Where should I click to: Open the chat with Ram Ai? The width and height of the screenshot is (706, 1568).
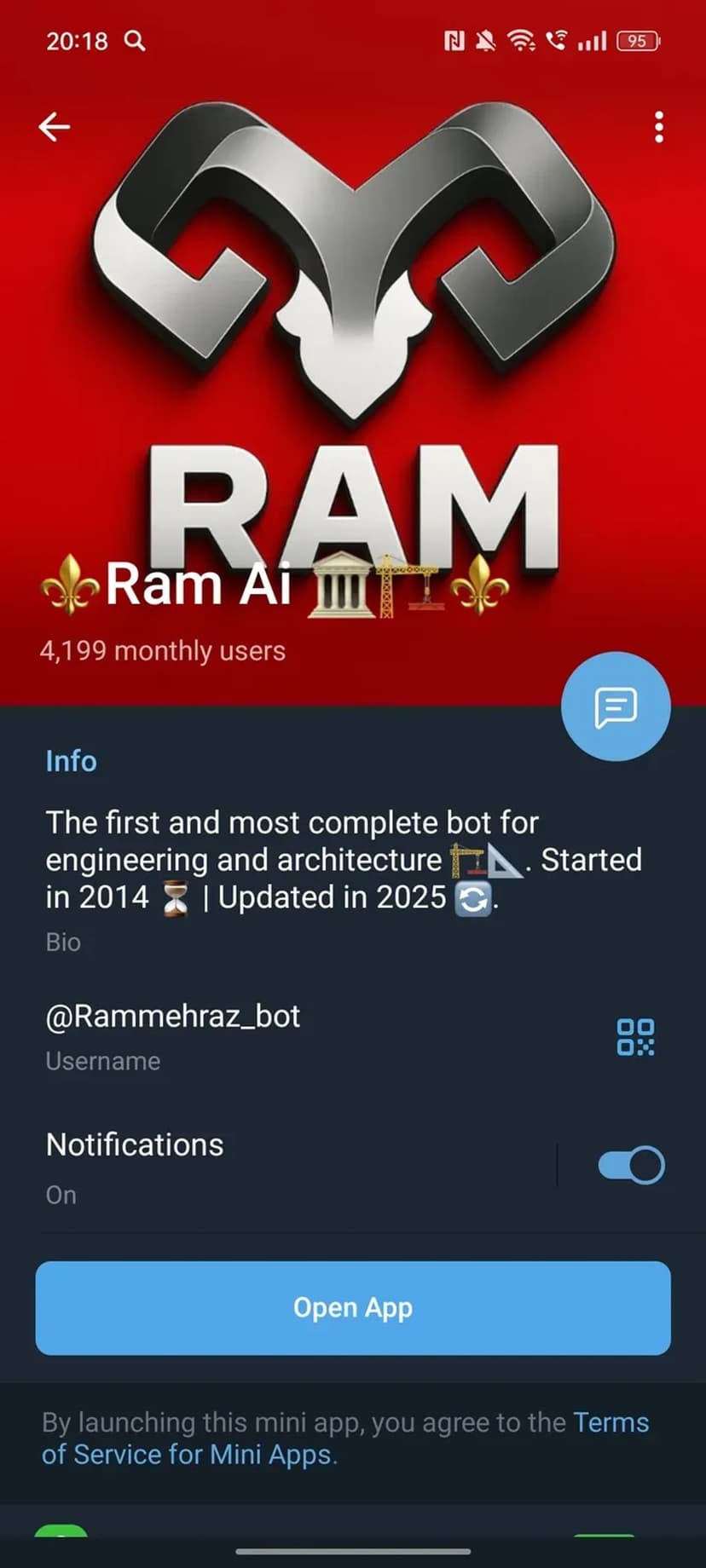tap(616, 706)
